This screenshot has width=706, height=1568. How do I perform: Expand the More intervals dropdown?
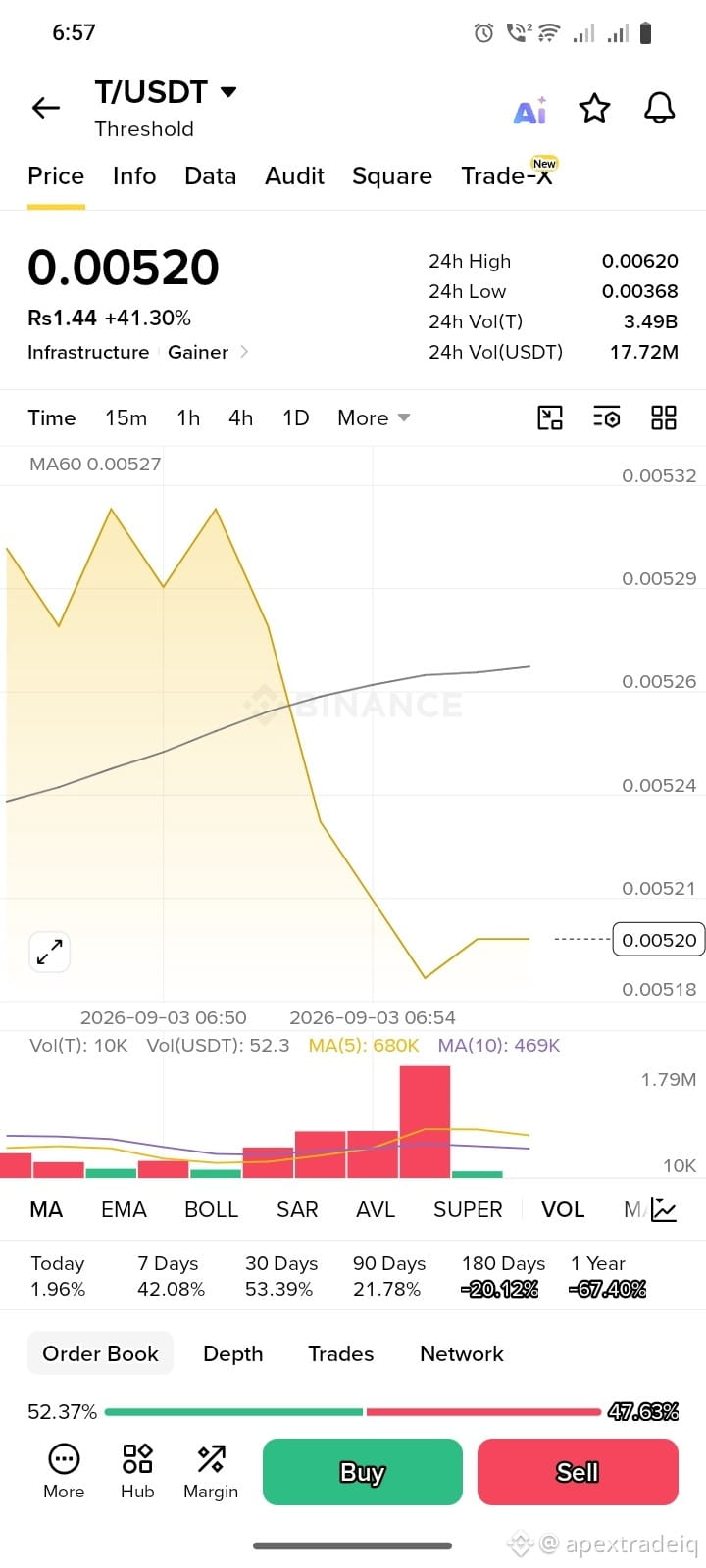[374, 418]
